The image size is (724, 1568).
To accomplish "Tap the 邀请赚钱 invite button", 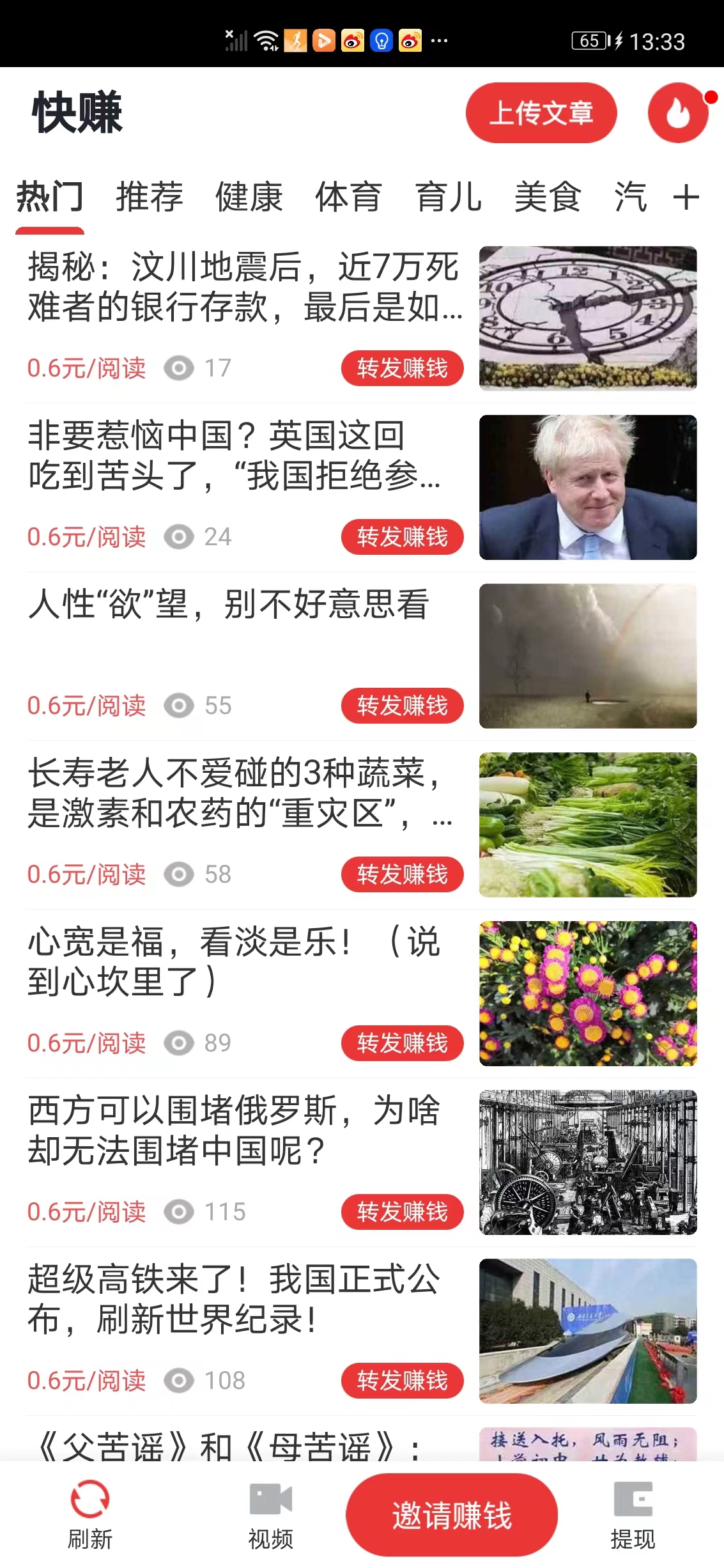I will [451, 1514].
